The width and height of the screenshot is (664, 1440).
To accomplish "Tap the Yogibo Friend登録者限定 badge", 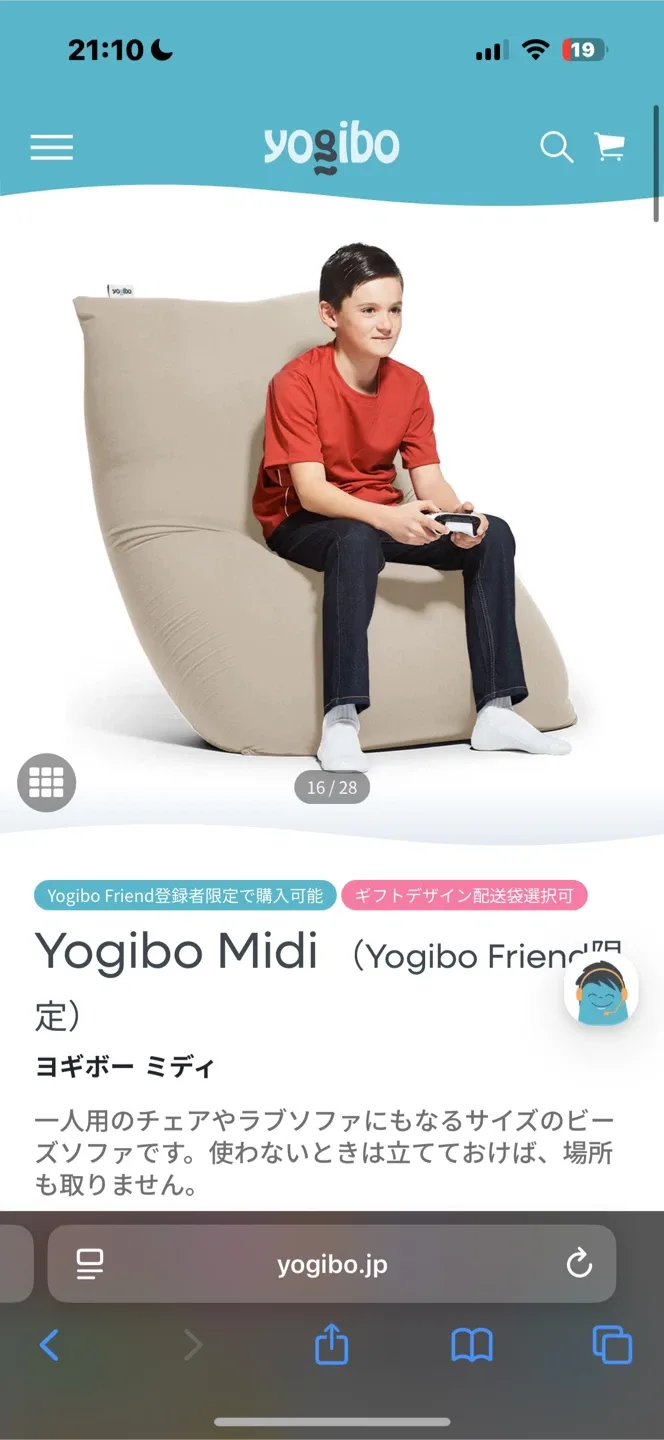I will (x=185, y=895).
